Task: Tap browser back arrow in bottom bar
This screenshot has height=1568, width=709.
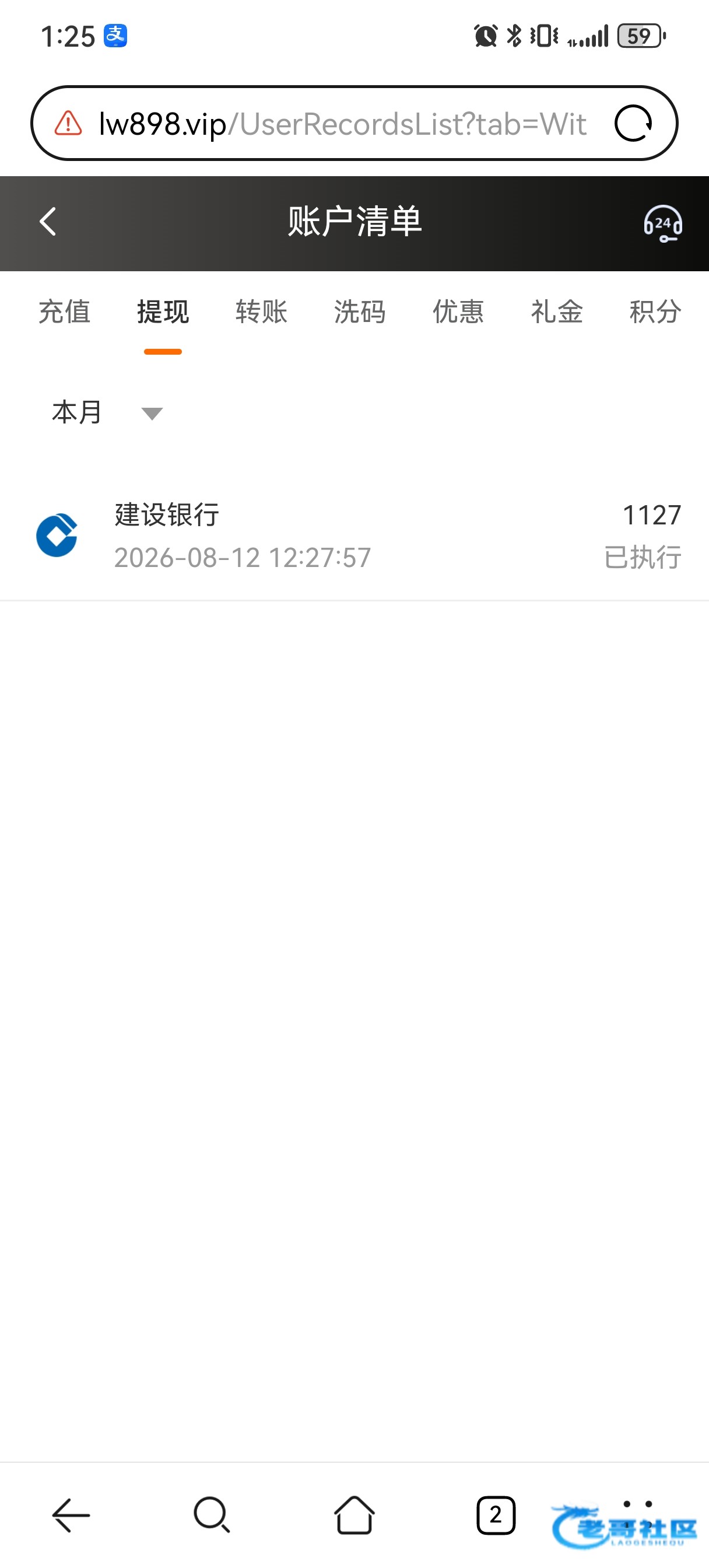Action: [x=71, y=1515]
